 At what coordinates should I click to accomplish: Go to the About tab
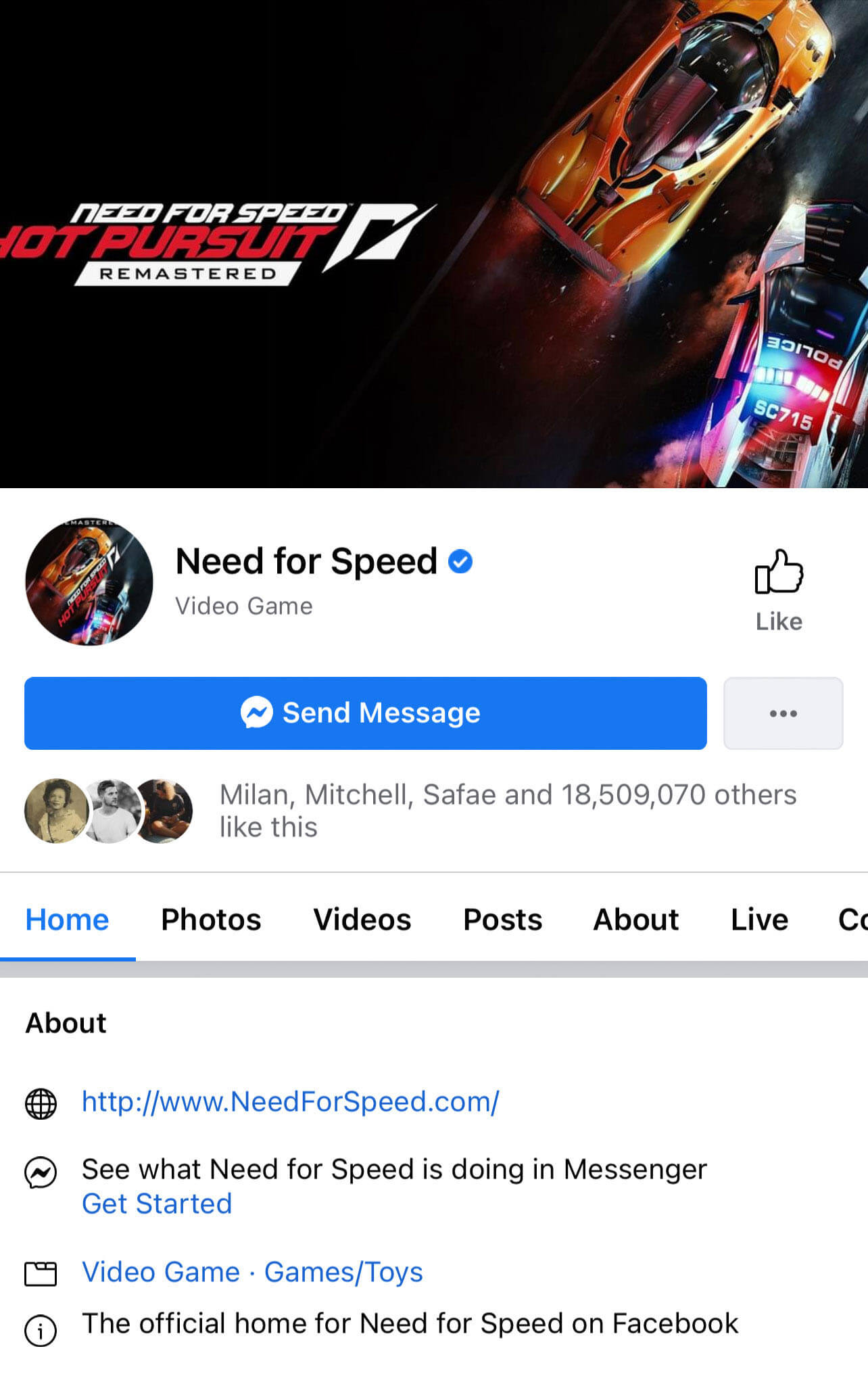(635, 920)
